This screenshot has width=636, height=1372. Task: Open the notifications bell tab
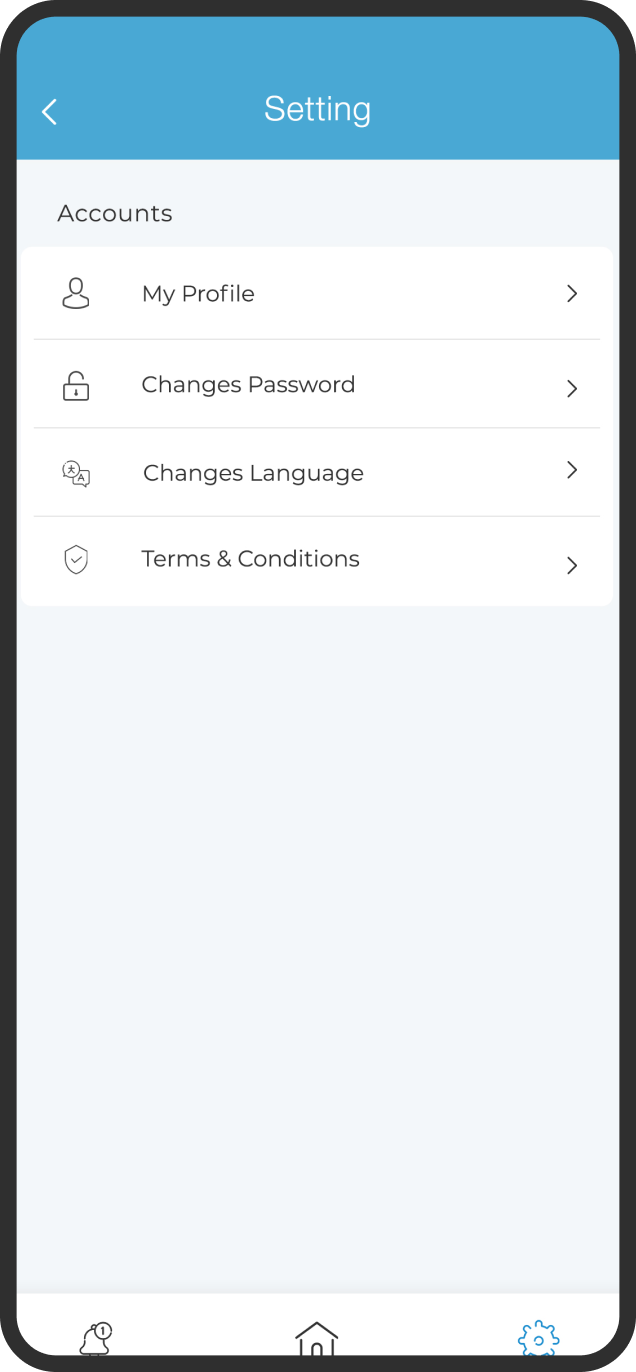(96, 1338)
